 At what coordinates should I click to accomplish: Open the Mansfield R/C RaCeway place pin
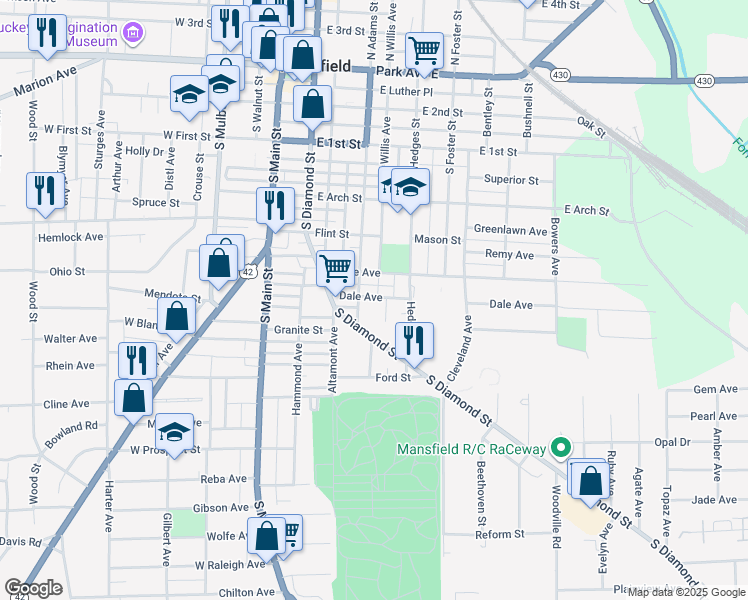click(x=562, y=447)
